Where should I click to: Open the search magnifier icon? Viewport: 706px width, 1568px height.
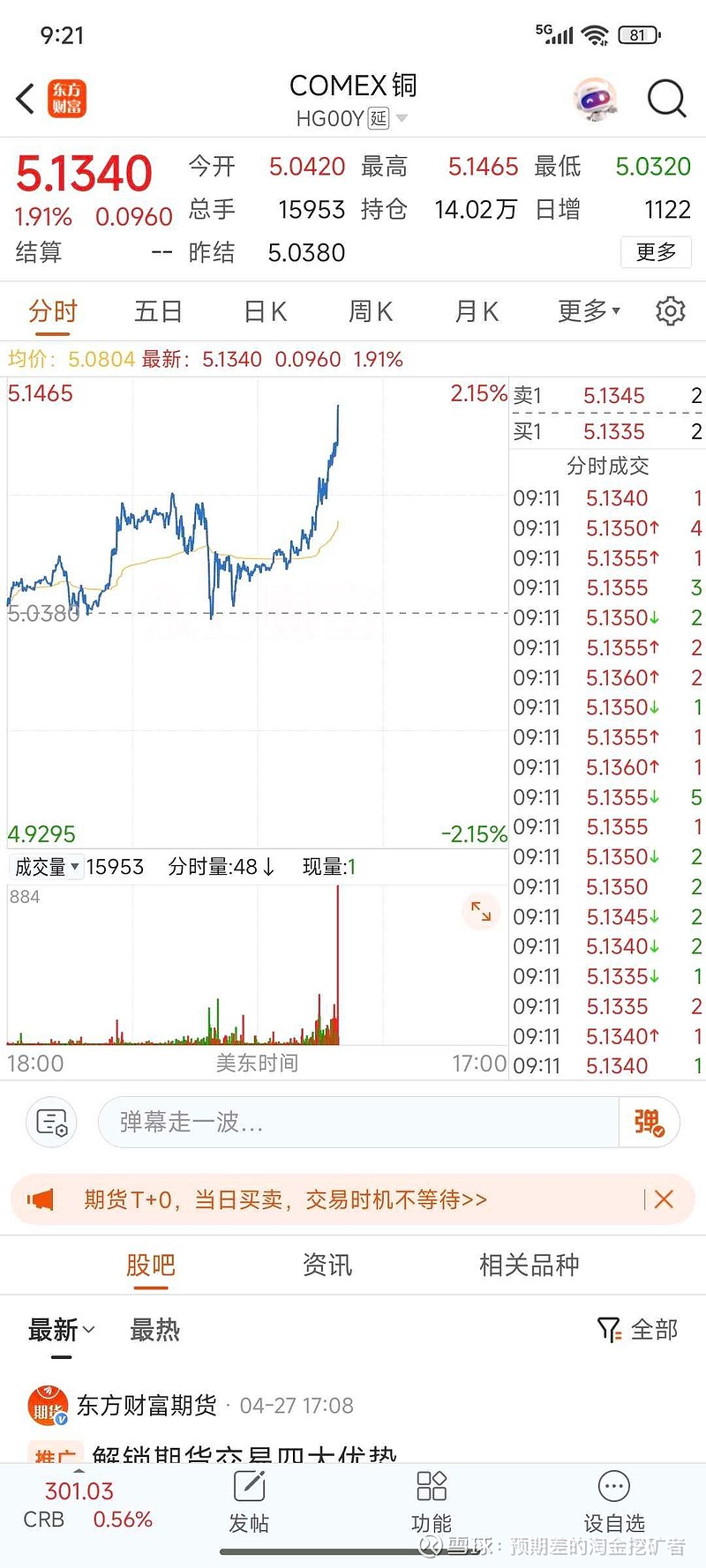click(x=666, y=99)
